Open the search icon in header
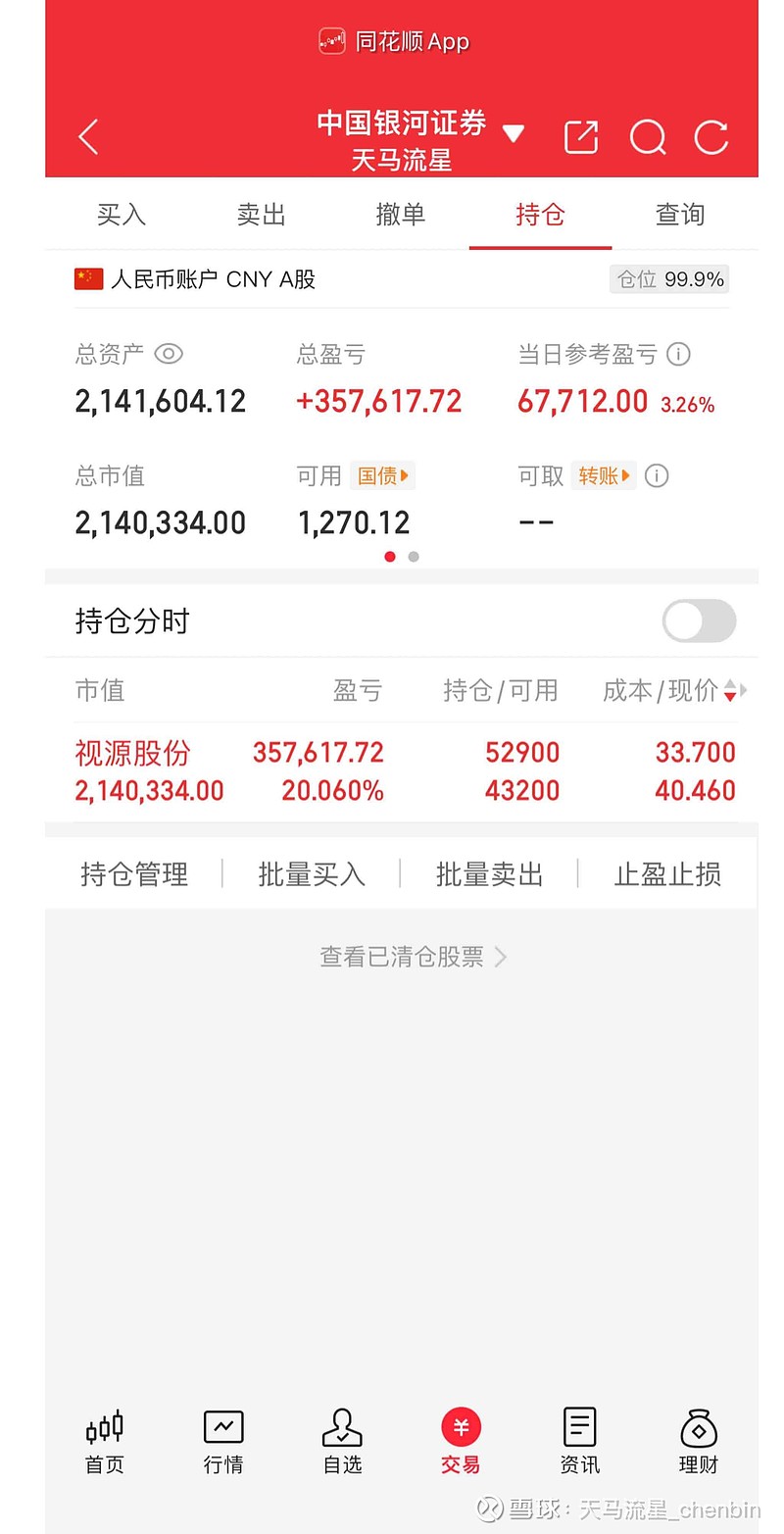This screenshot has height=1534, width=784. click(x=647, y=137)
